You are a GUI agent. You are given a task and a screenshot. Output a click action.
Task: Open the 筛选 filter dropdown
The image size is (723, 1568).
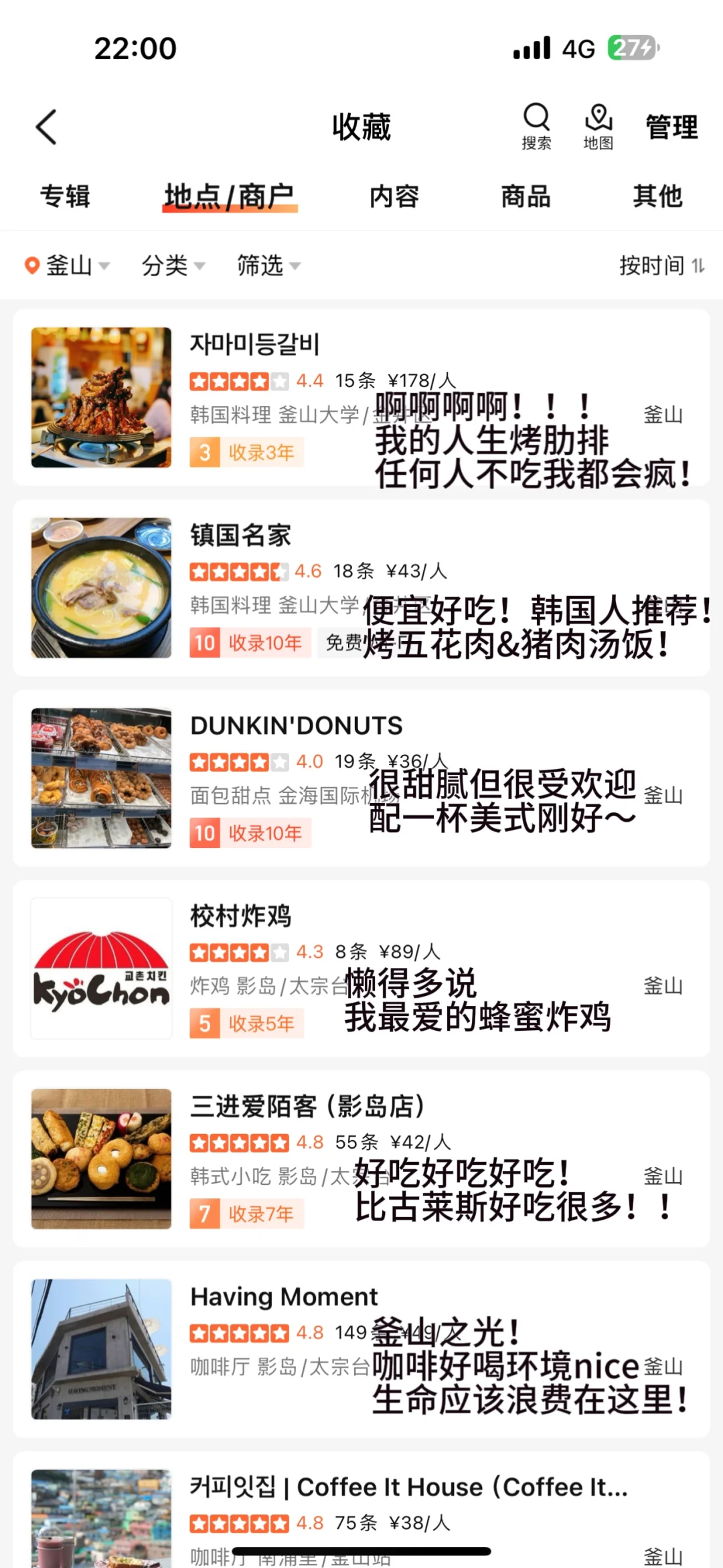pos(268,266)
